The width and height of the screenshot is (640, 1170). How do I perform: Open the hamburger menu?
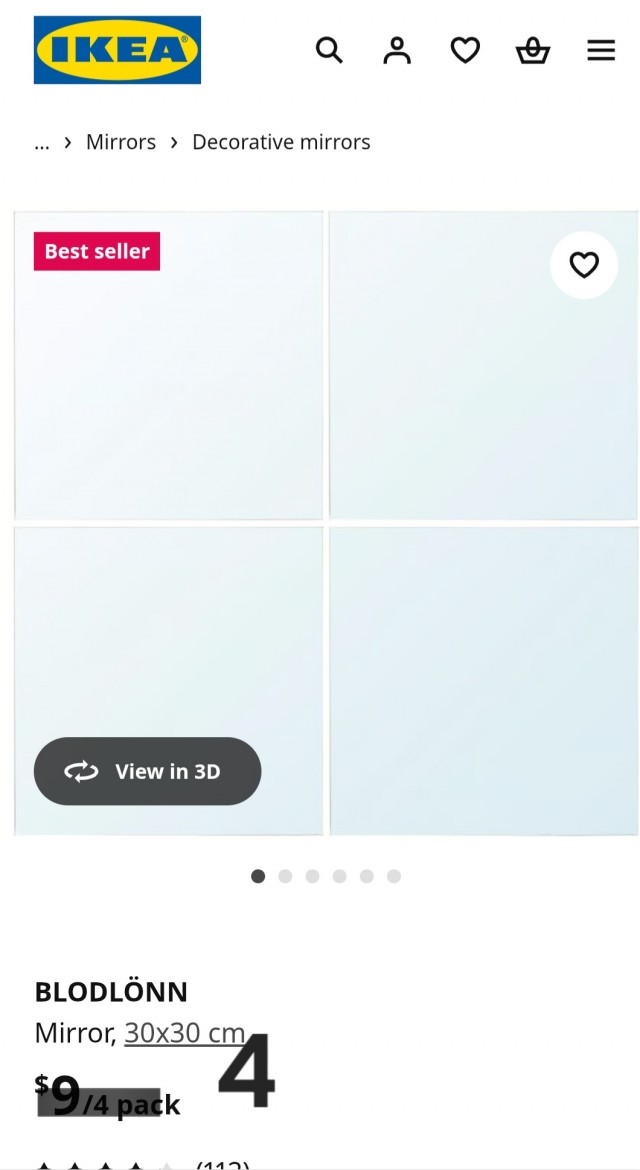point(601,50)
